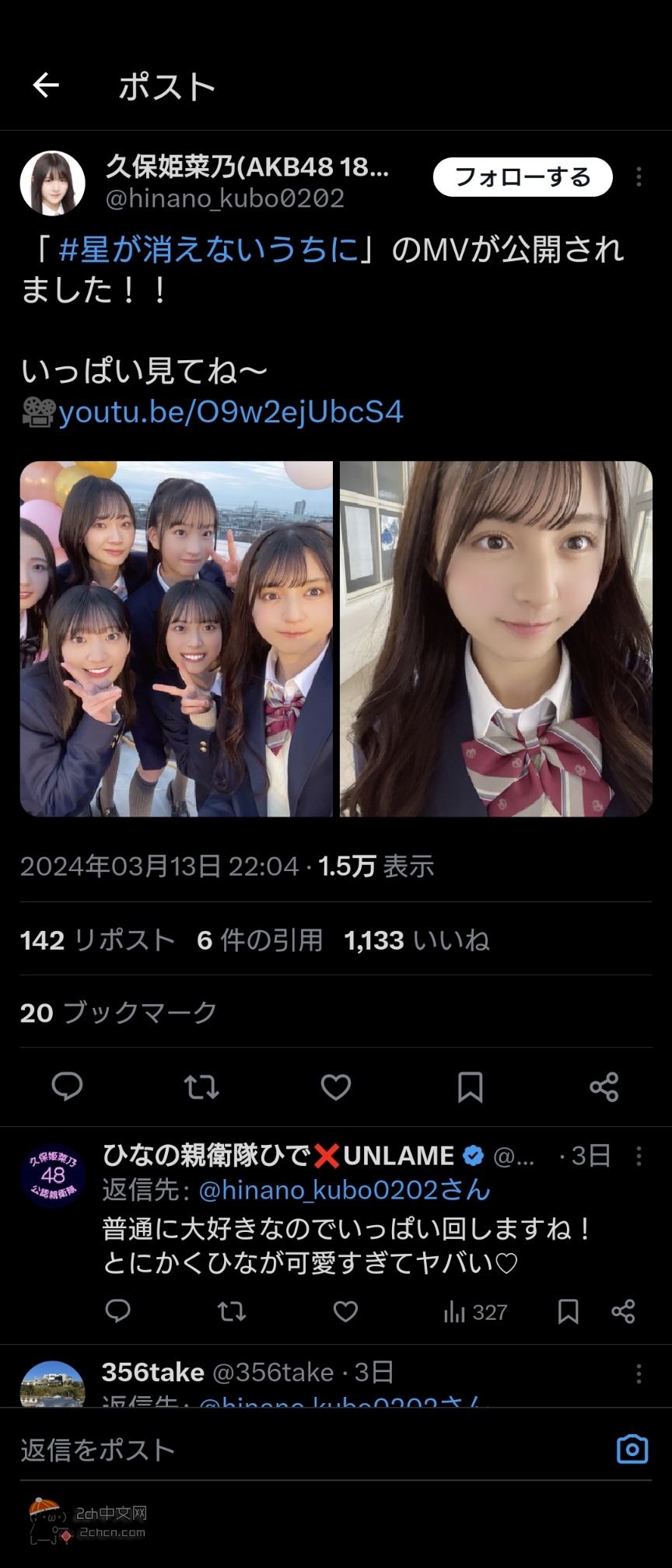Open the #星が消えないうちに hashtag
Image resolution: width=672 pixels, height=1568 pixels.
coord(208,250)
